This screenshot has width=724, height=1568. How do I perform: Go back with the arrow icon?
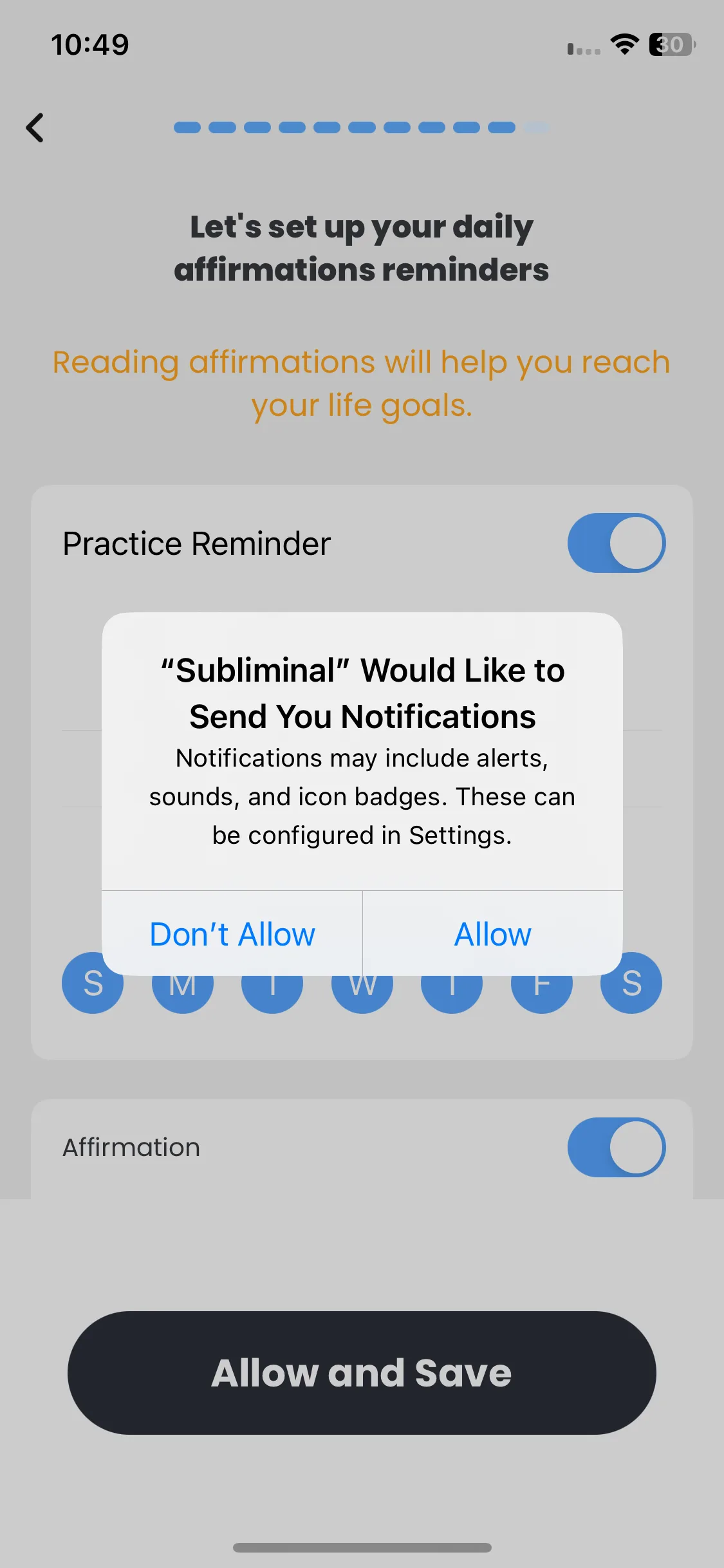click(35, 127)
